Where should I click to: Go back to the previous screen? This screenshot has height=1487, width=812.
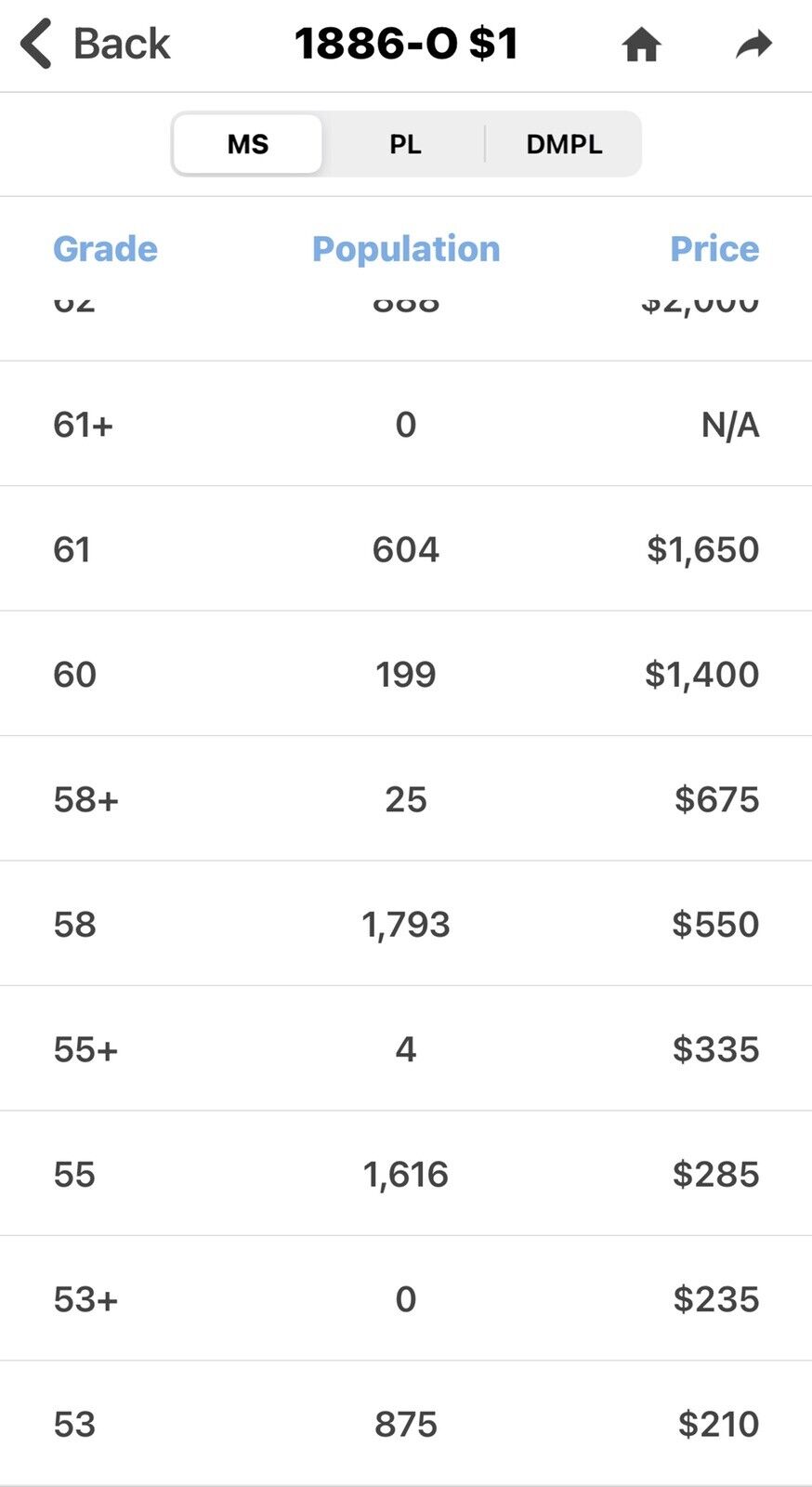95,44
